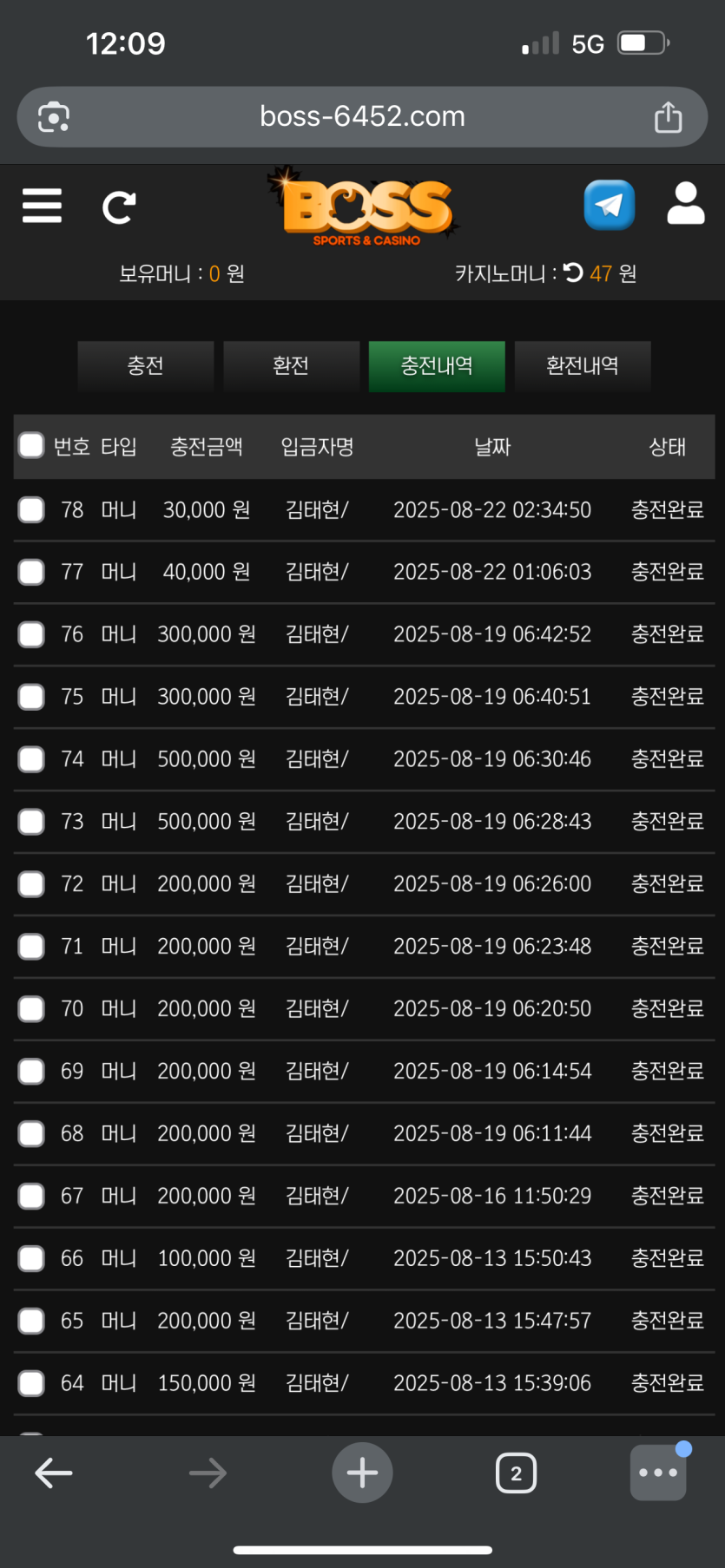Select the 충전내역 tab

[437, 366]
